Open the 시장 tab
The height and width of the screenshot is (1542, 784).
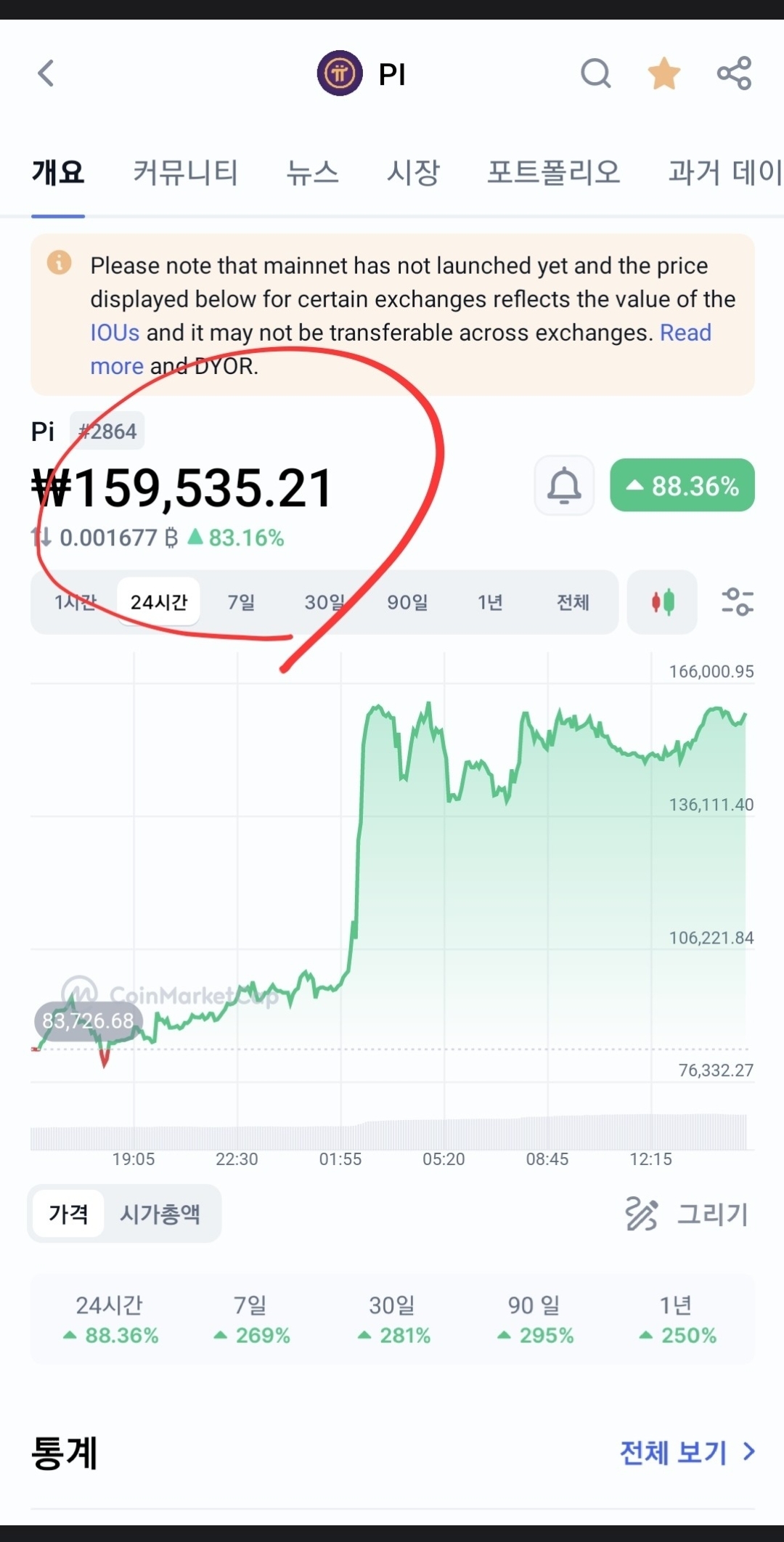pos(413,172)
